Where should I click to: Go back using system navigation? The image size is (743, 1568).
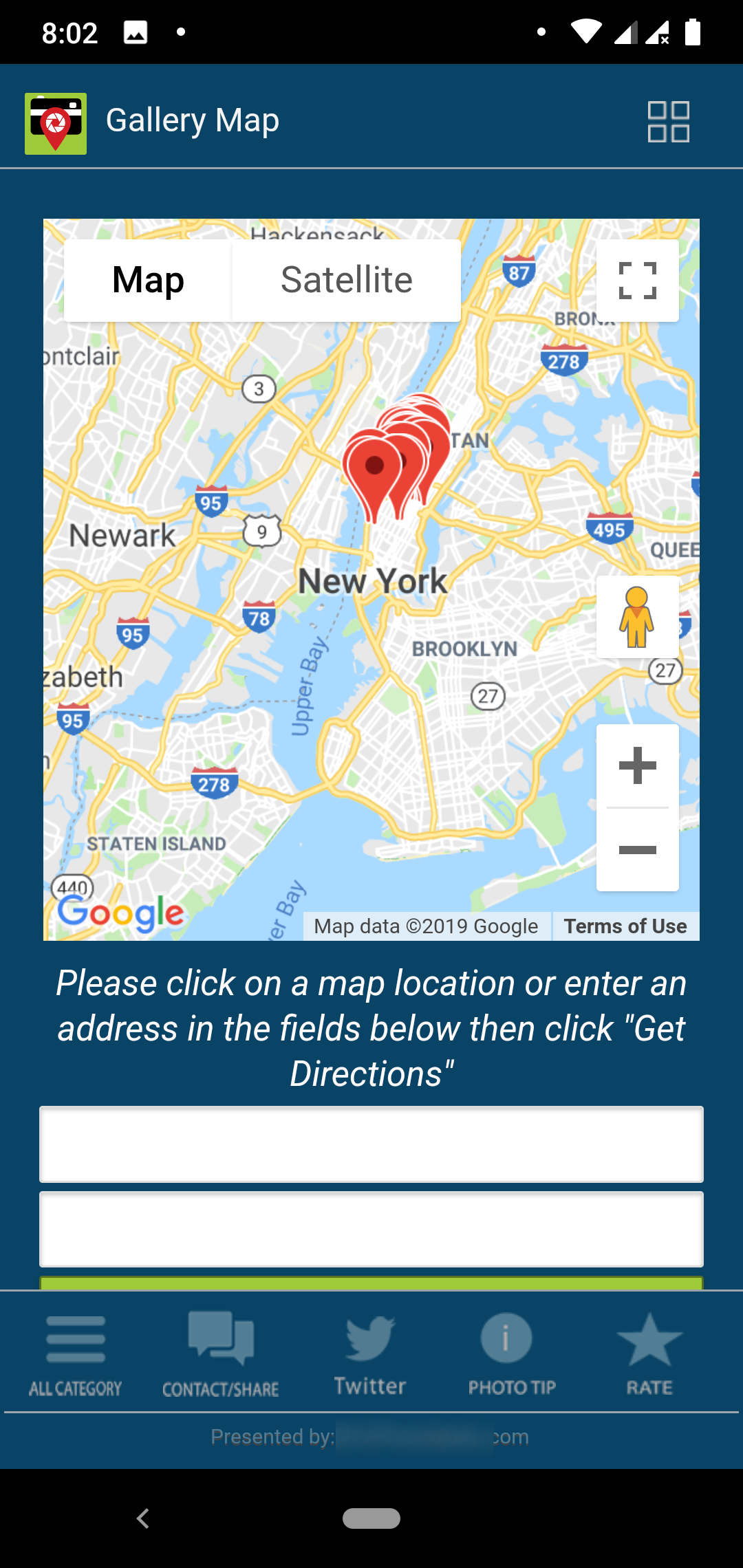(143, 1518)
